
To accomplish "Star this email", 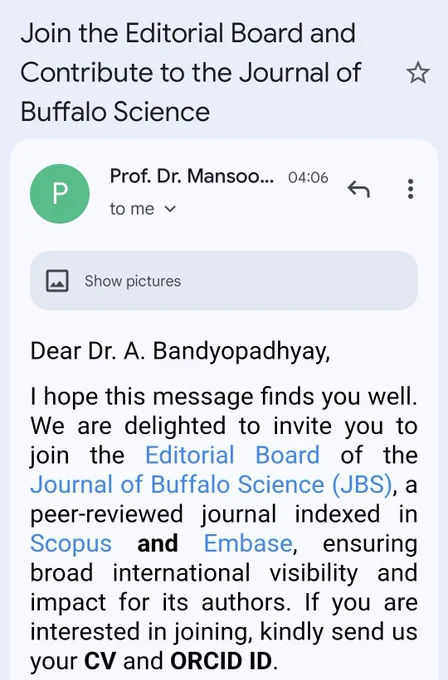I will 418,73.
